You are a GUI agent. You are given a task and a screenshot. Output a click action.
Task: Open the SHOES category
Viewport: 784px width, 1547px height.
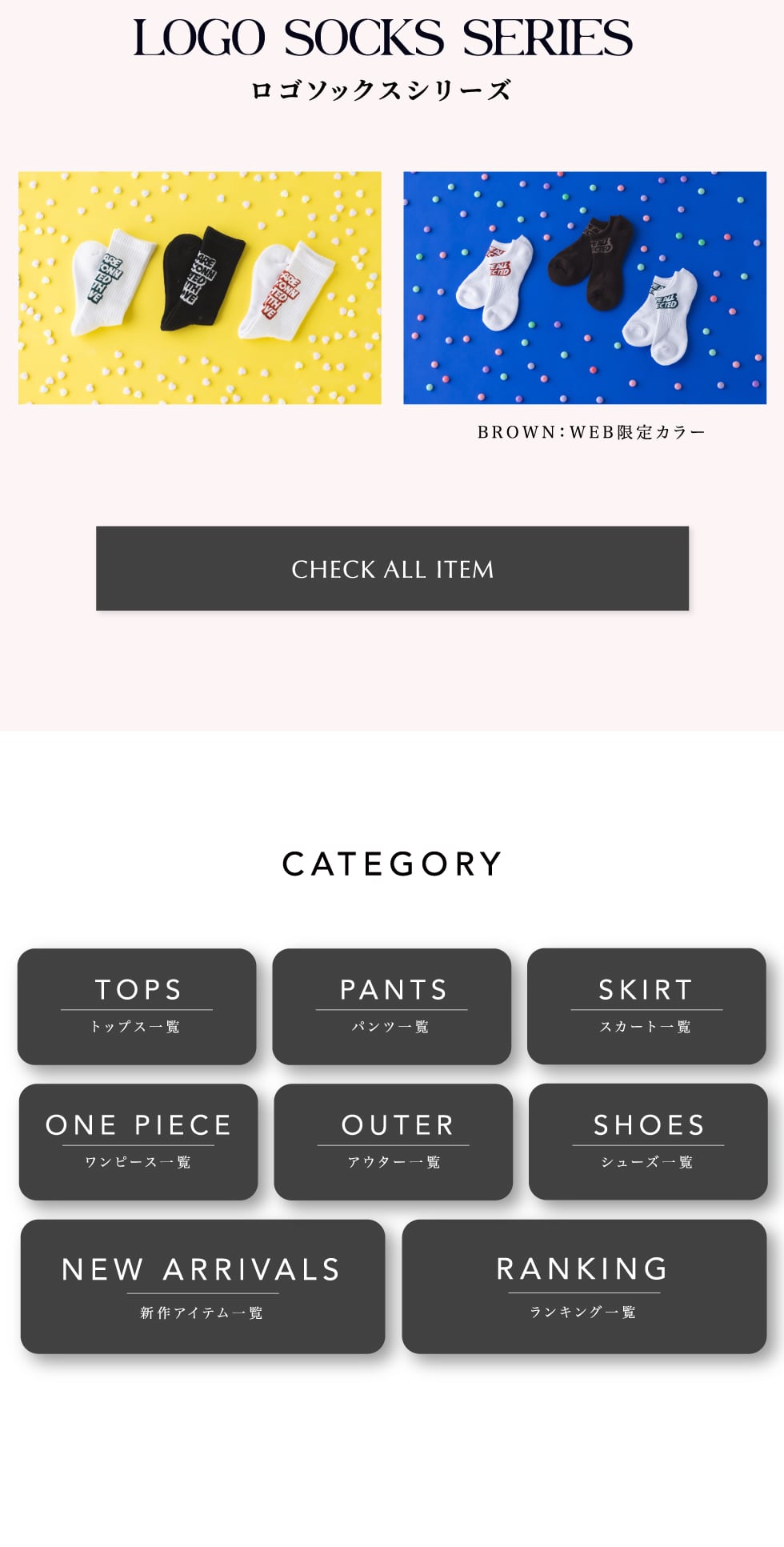click(x=648, y=1141)
